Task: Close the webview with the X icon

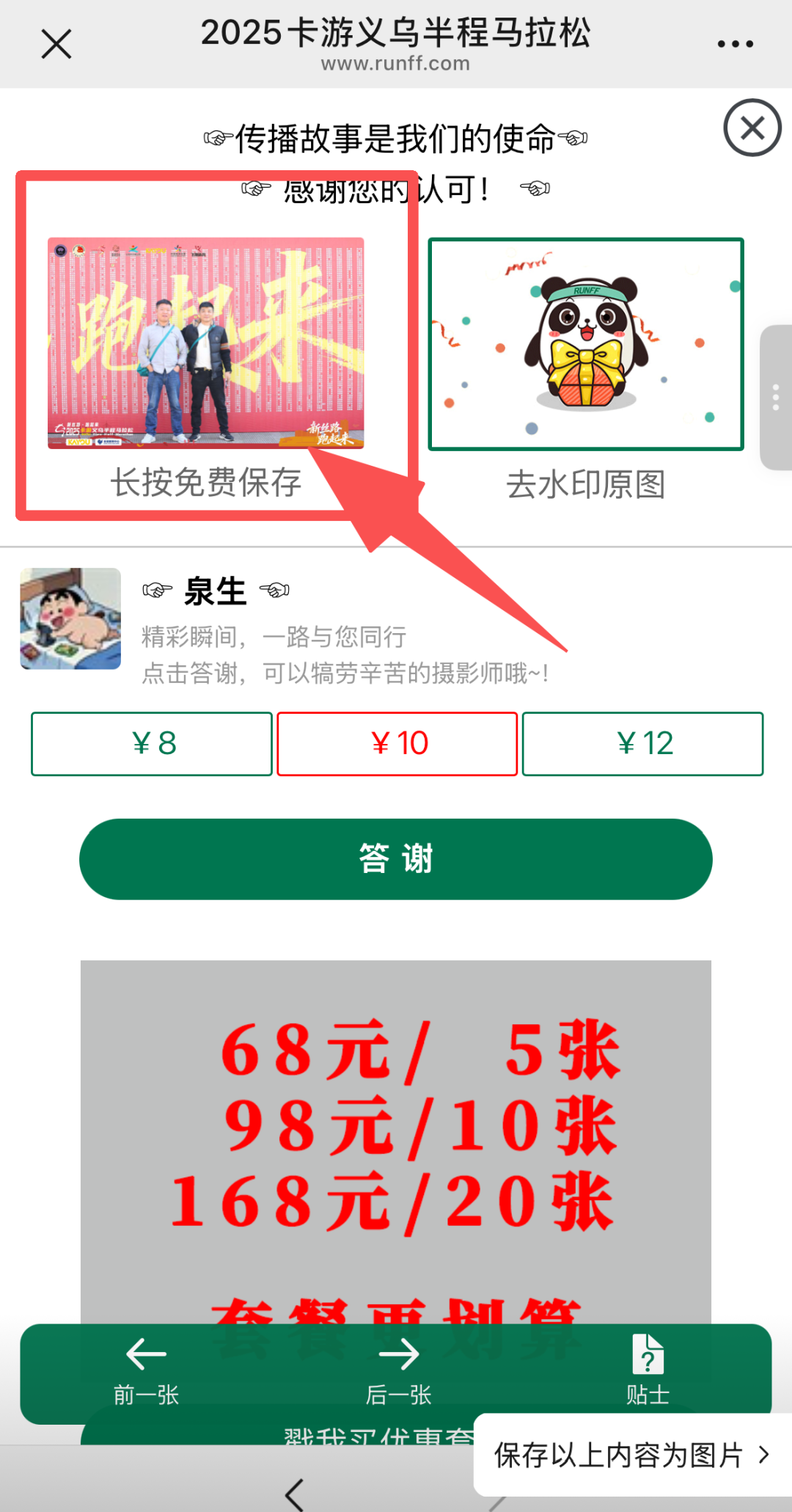Action: click(56, 44)
